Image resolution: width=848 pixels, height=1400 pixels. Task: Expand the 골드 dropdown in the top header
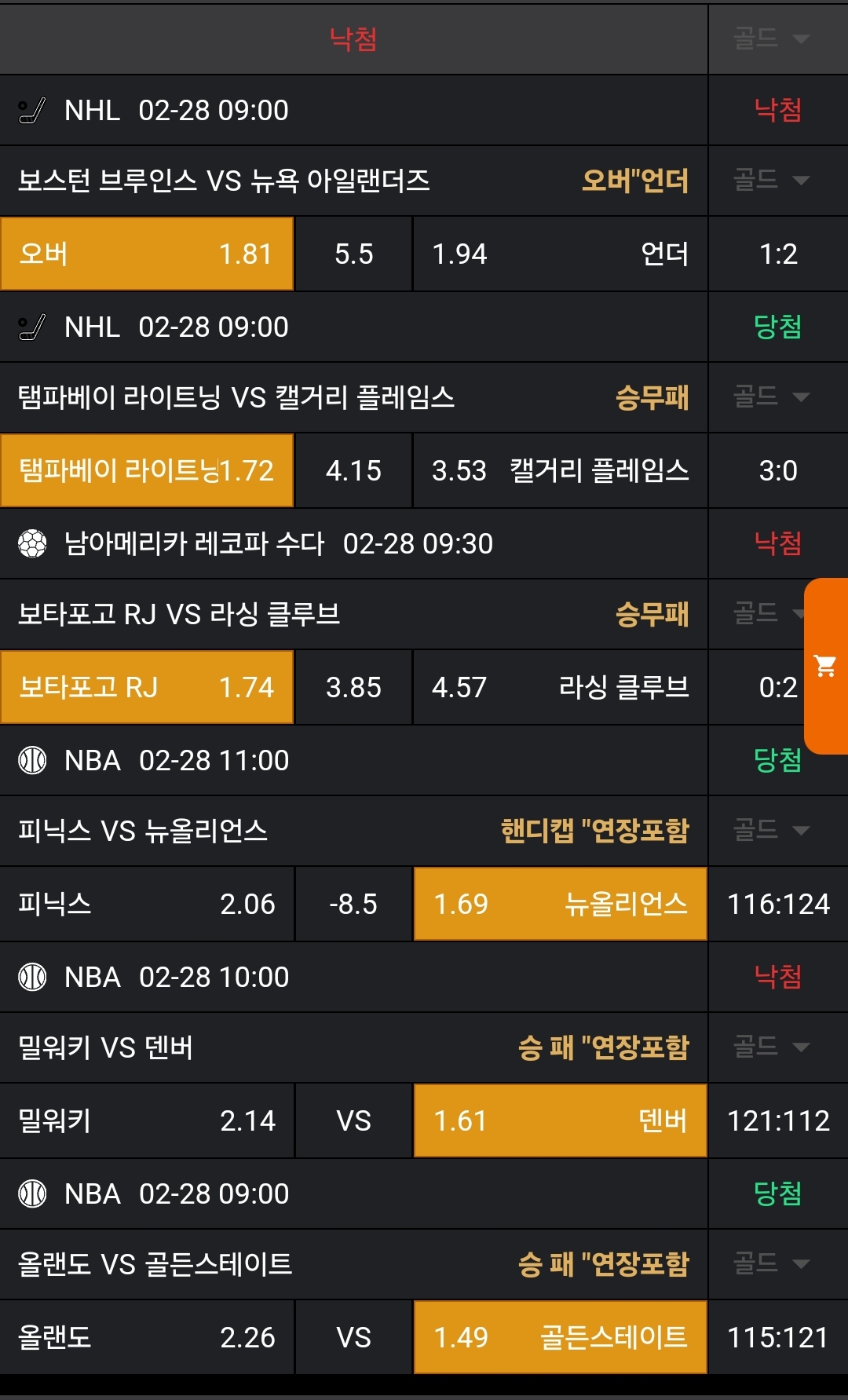770,38
